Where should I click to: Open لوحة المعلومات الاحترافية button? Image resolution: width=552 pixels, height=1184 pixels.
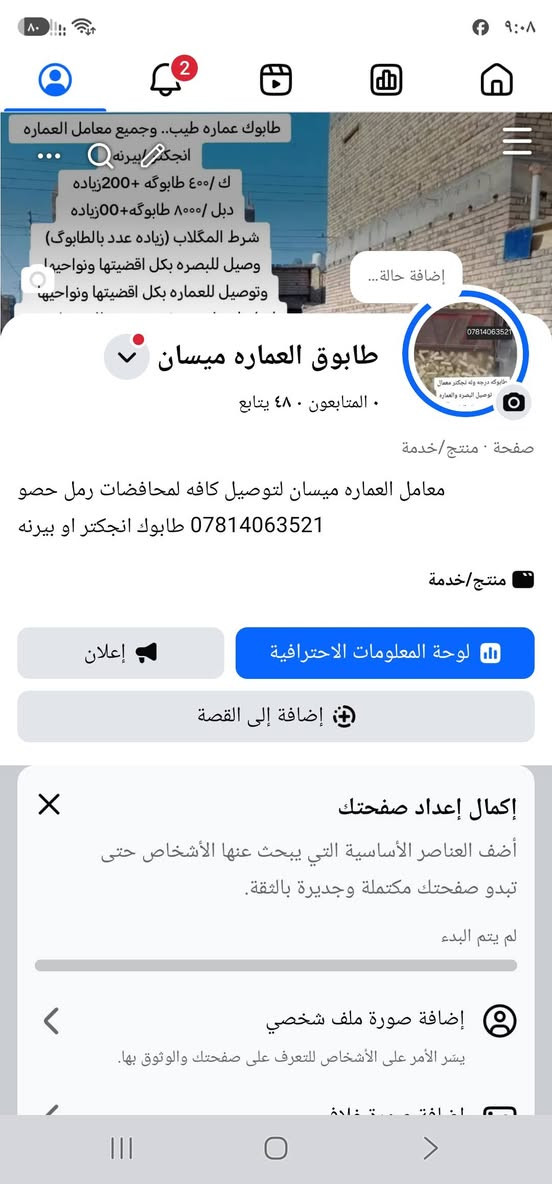tap(385, 653)
